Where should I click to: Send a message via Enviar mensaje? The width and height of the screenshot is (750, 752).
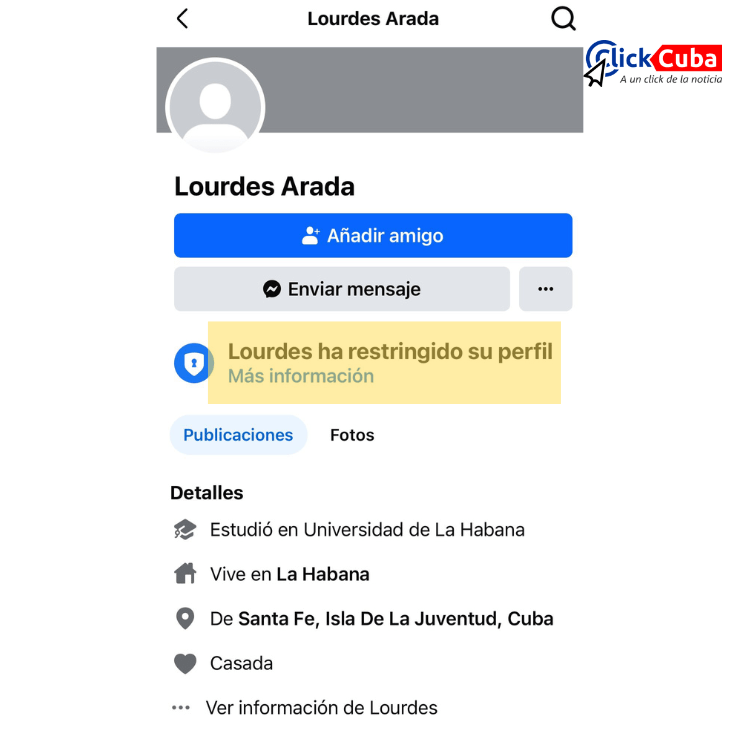click(x=342, y=289)
